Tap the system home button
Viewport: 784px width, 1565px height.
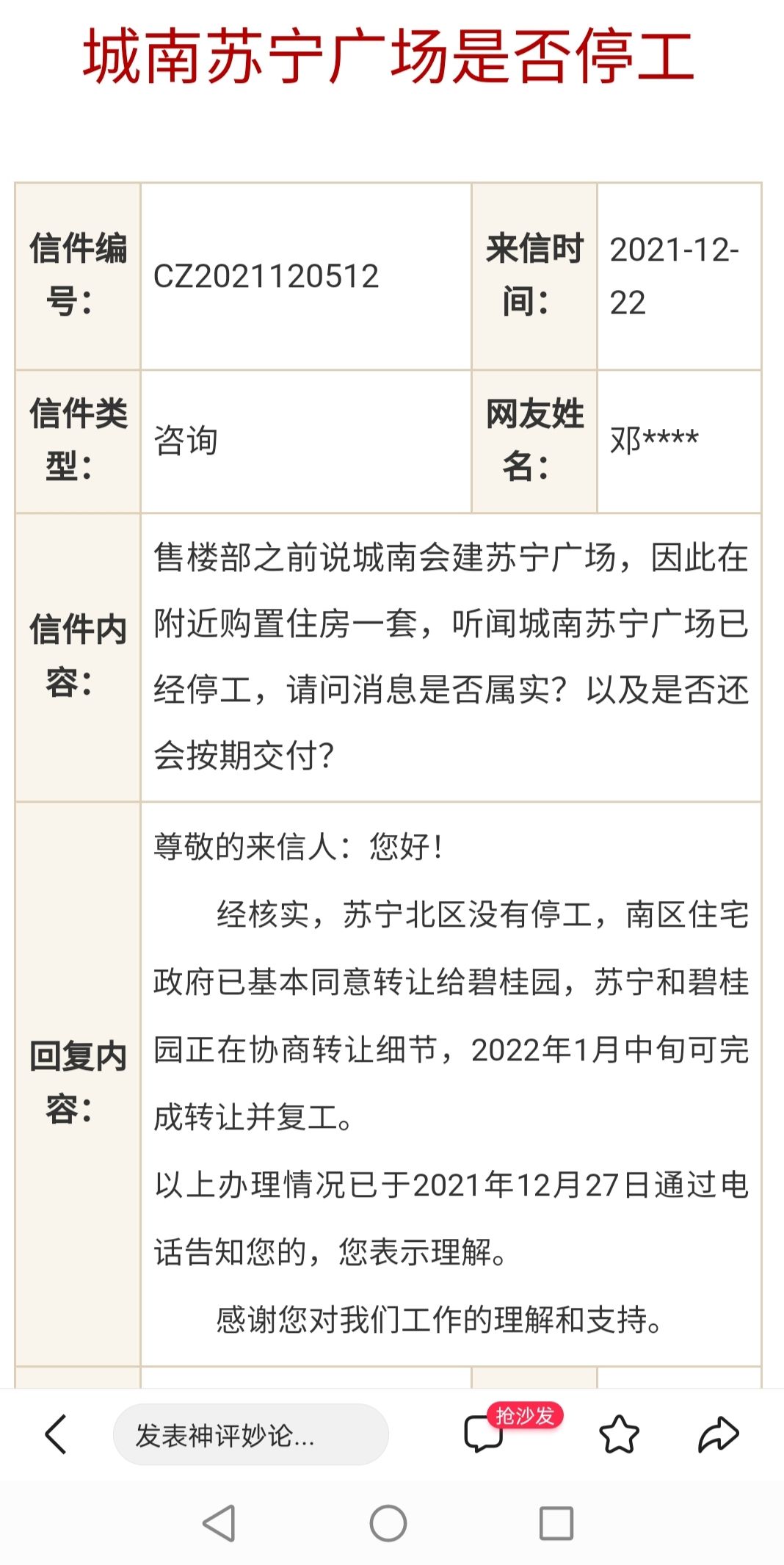pos(388,1523)
